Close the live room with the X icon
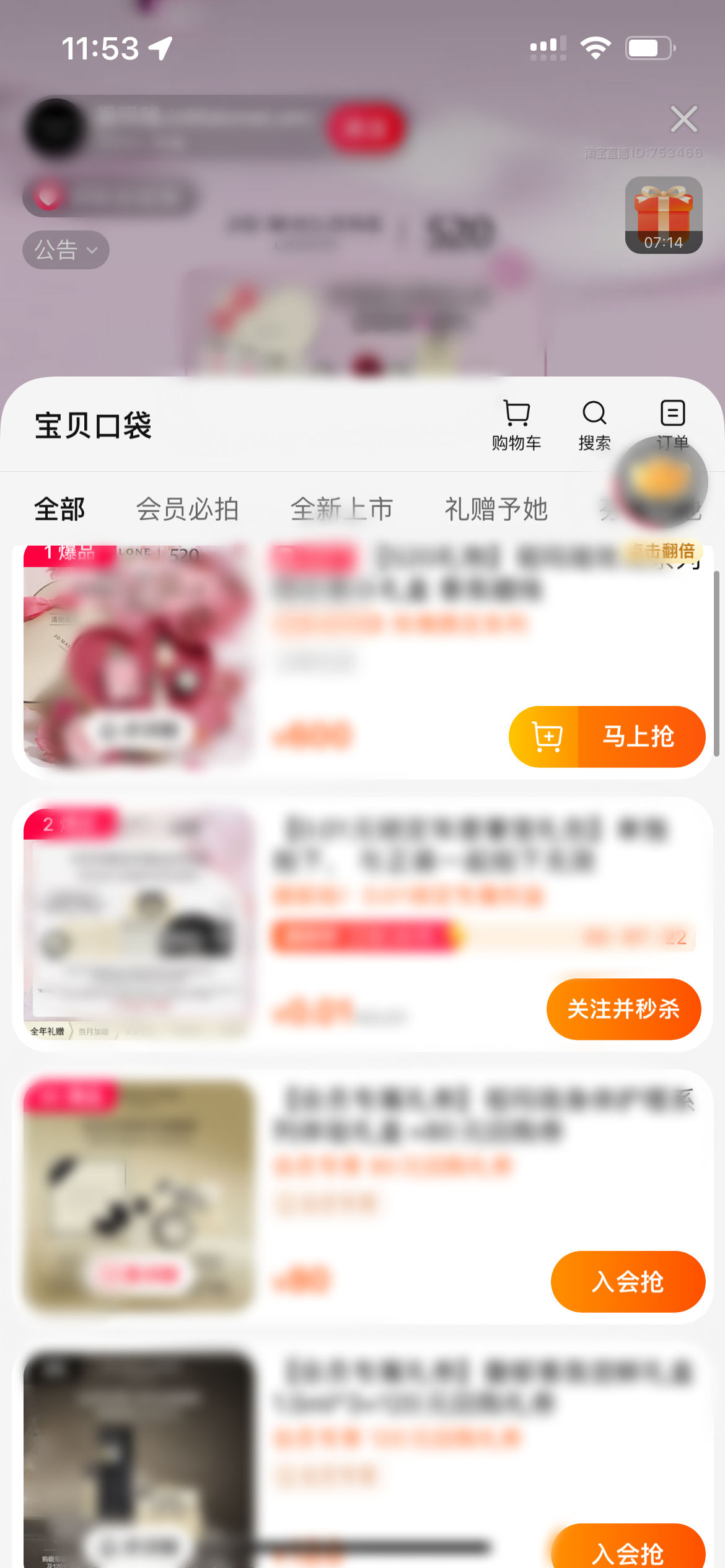This screenshot has height=1568, width=725. (x=683, y=119)
